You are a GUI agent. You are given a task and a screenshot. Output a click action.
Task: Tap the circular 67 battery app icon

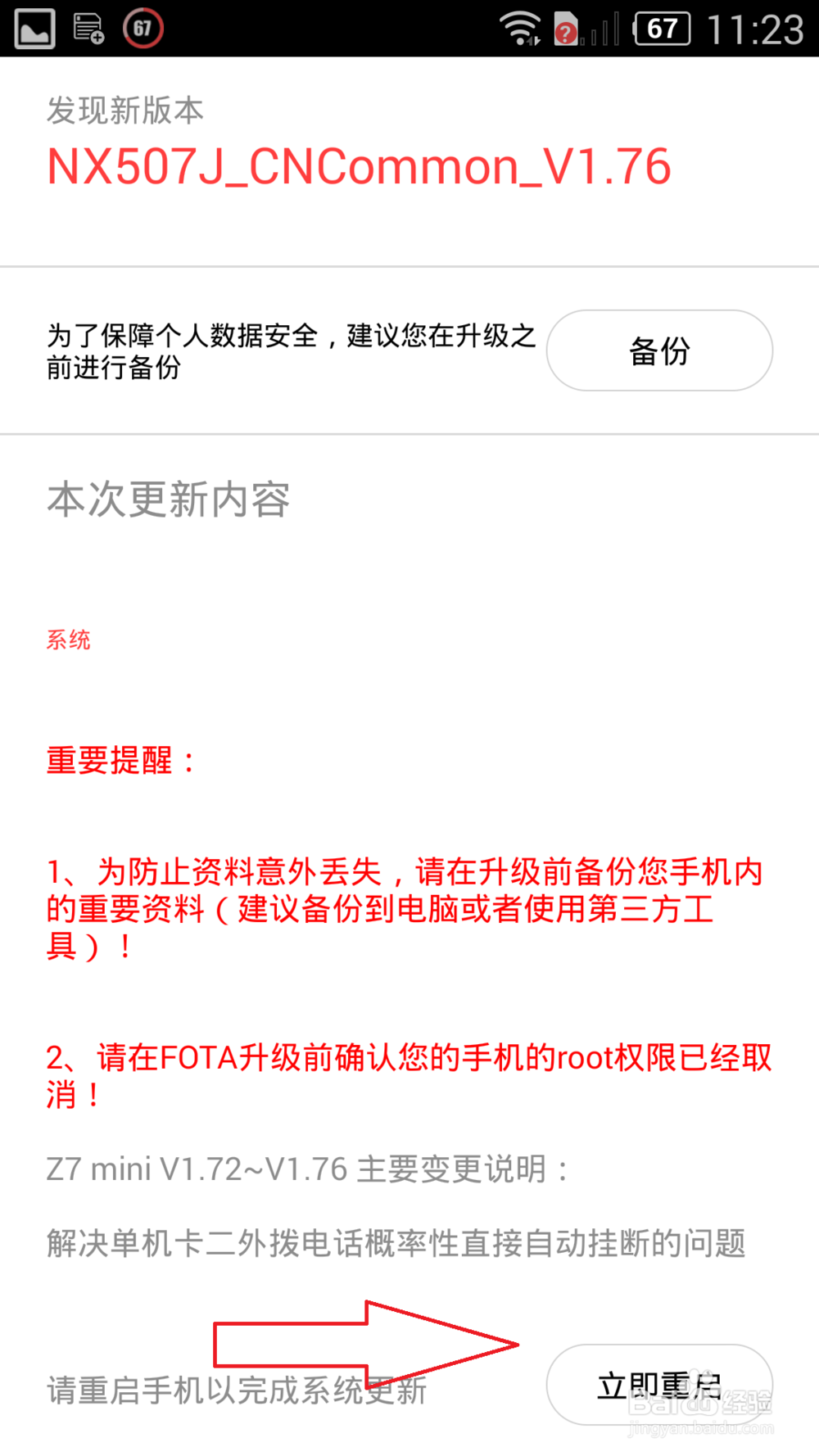point(143,27)
